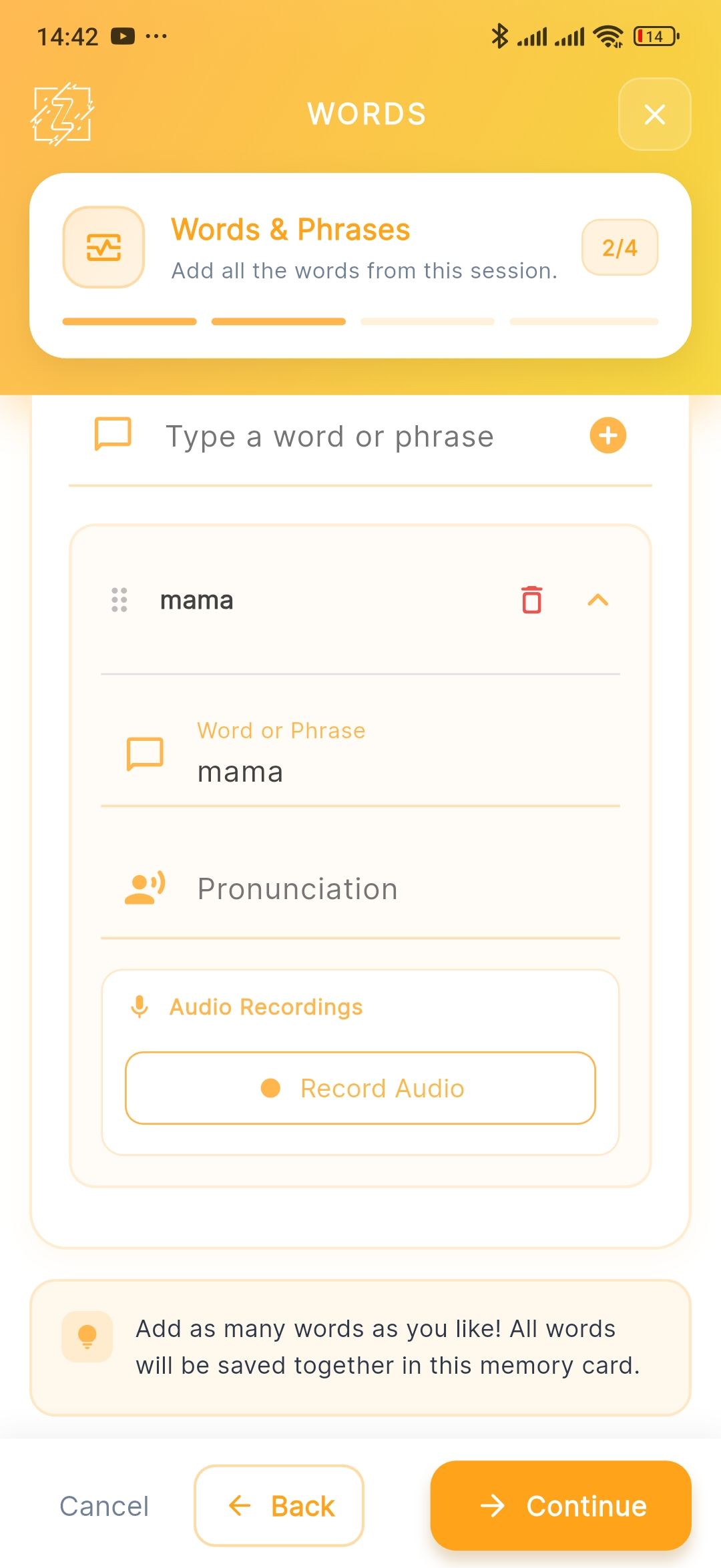Click the lightbulb tip icon at the bottom
The width and height of the screenshot is (721, 1568).
87,1337
